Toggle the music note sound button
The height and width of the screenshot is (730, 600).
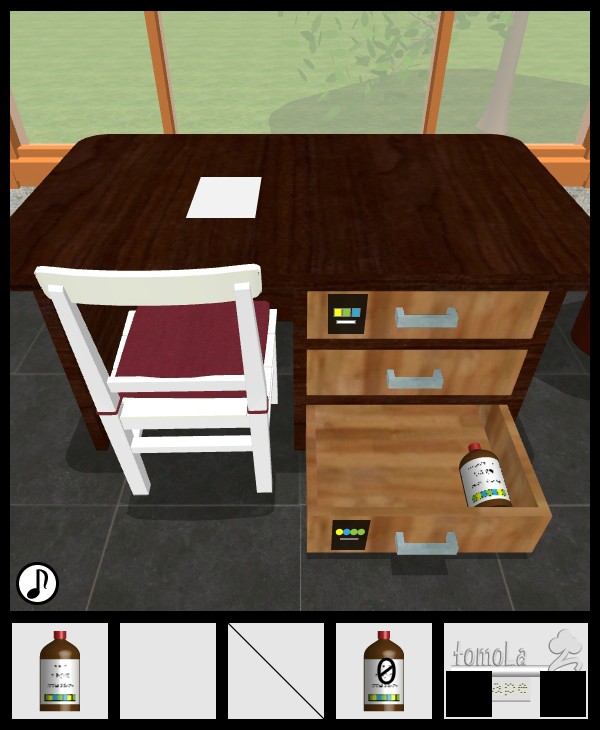(37, 583)
